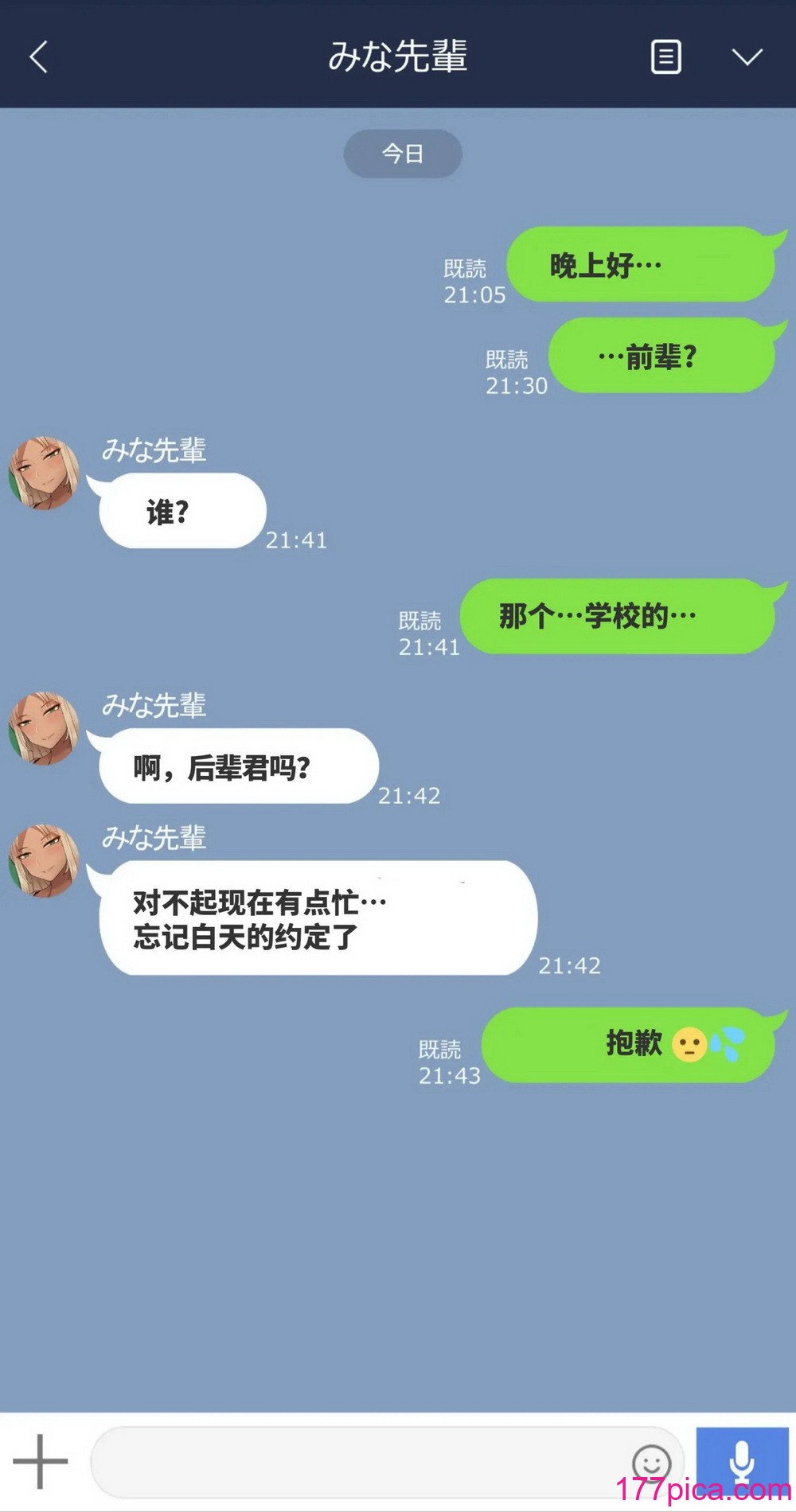
Task: Tap the plus attachment icon
Action: click(40, 1462)
